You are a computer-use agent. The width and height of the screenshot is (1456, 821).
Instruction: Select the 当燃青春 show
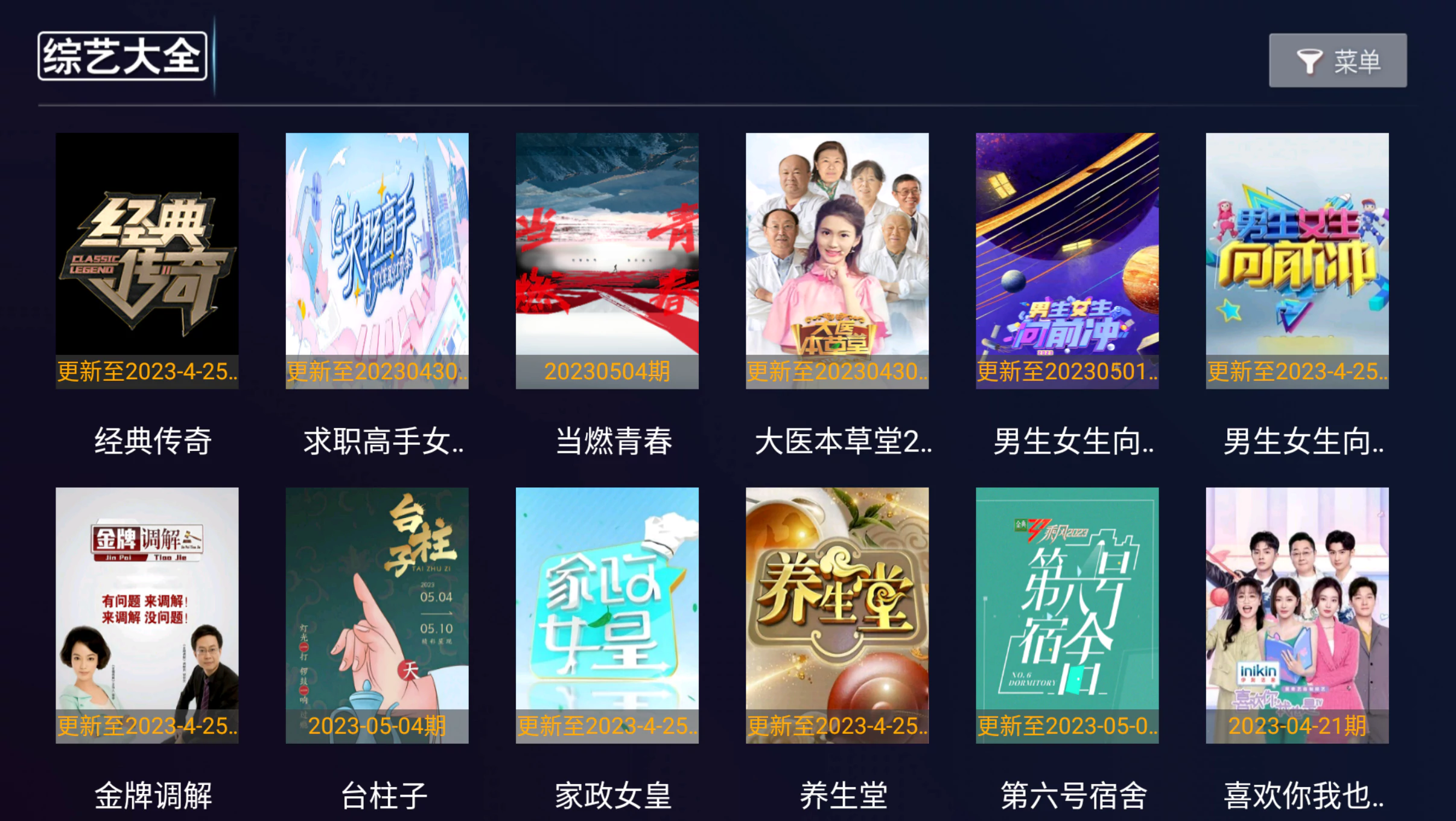pos(606,260)
